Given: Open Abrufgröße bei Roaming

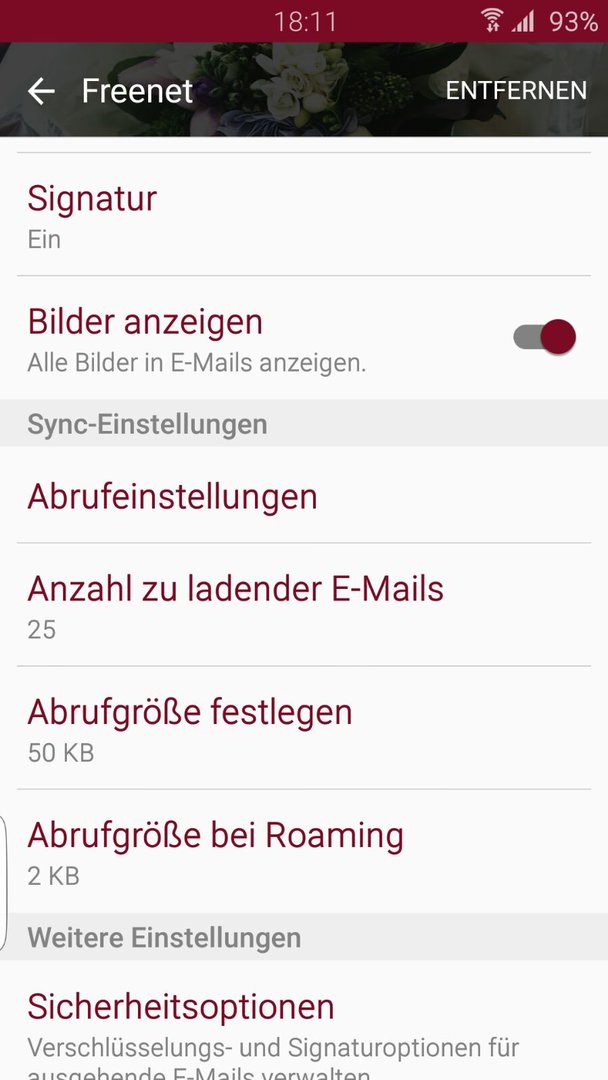Looking at the screenshot, I should (304, 851).
